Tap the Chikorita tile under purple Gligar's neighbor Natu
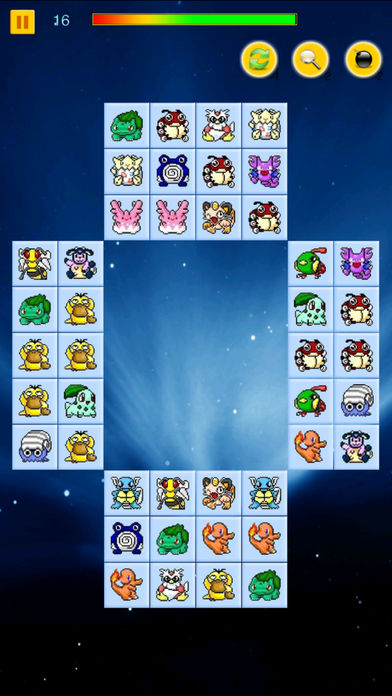This screenshot has height=696, width=392. tap(310, 309)
